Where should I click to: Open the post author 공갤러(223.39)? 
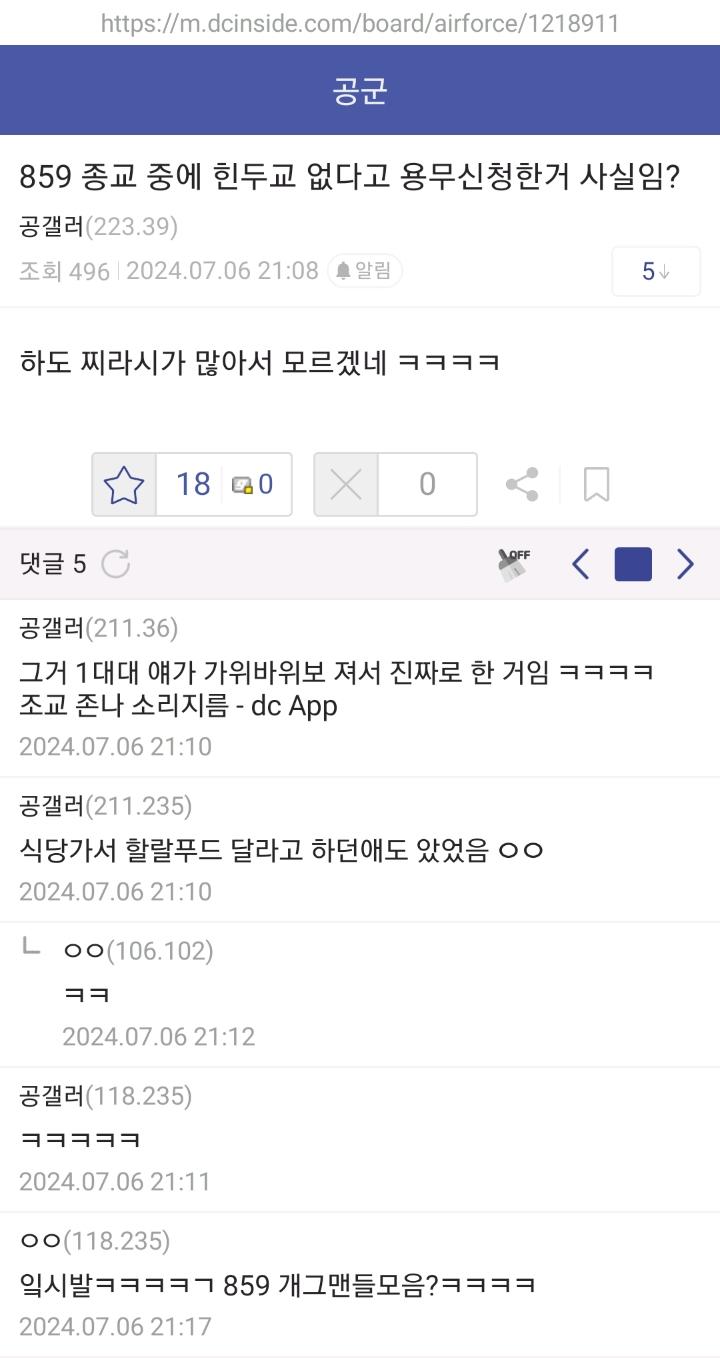(98, 227)
